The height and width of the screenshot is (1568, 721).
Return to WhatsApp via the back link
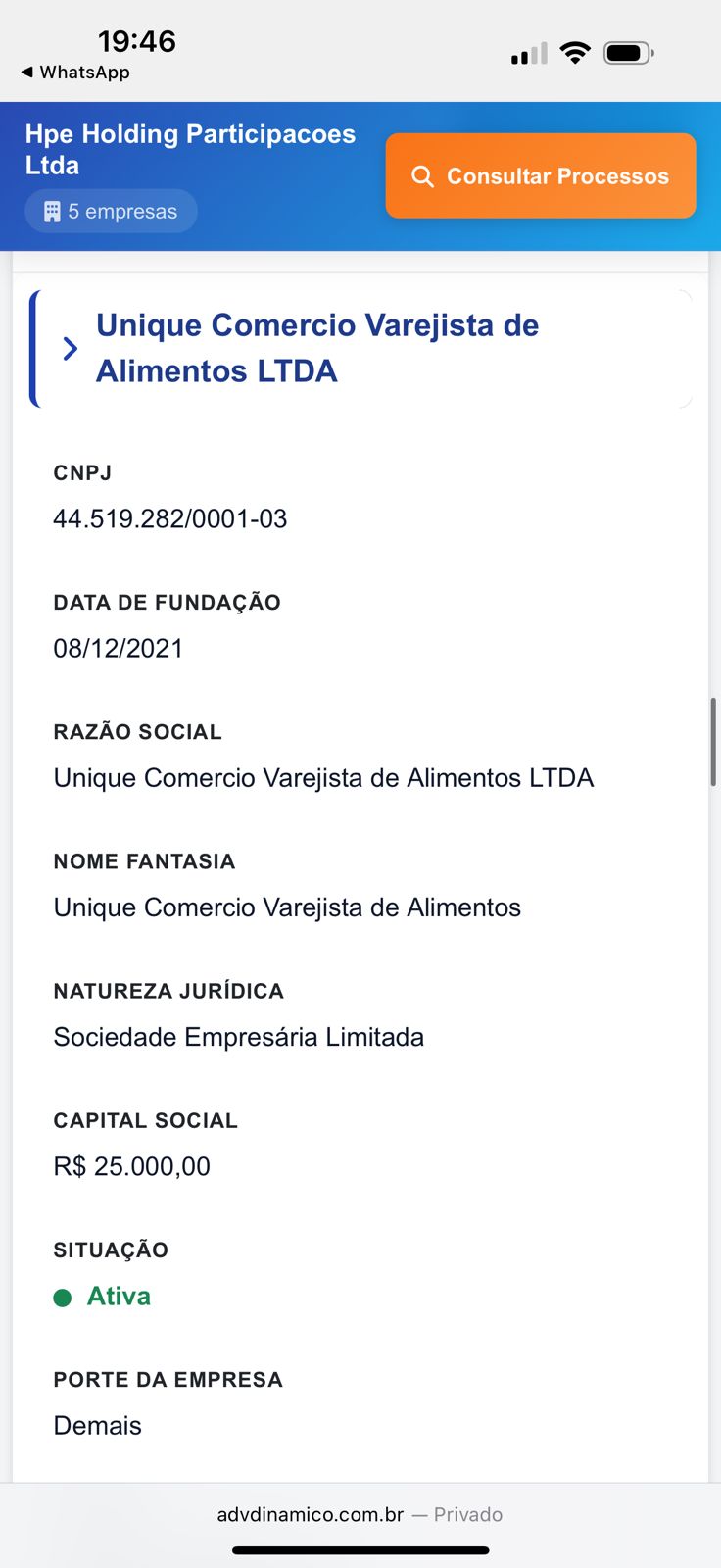point(74,73)
